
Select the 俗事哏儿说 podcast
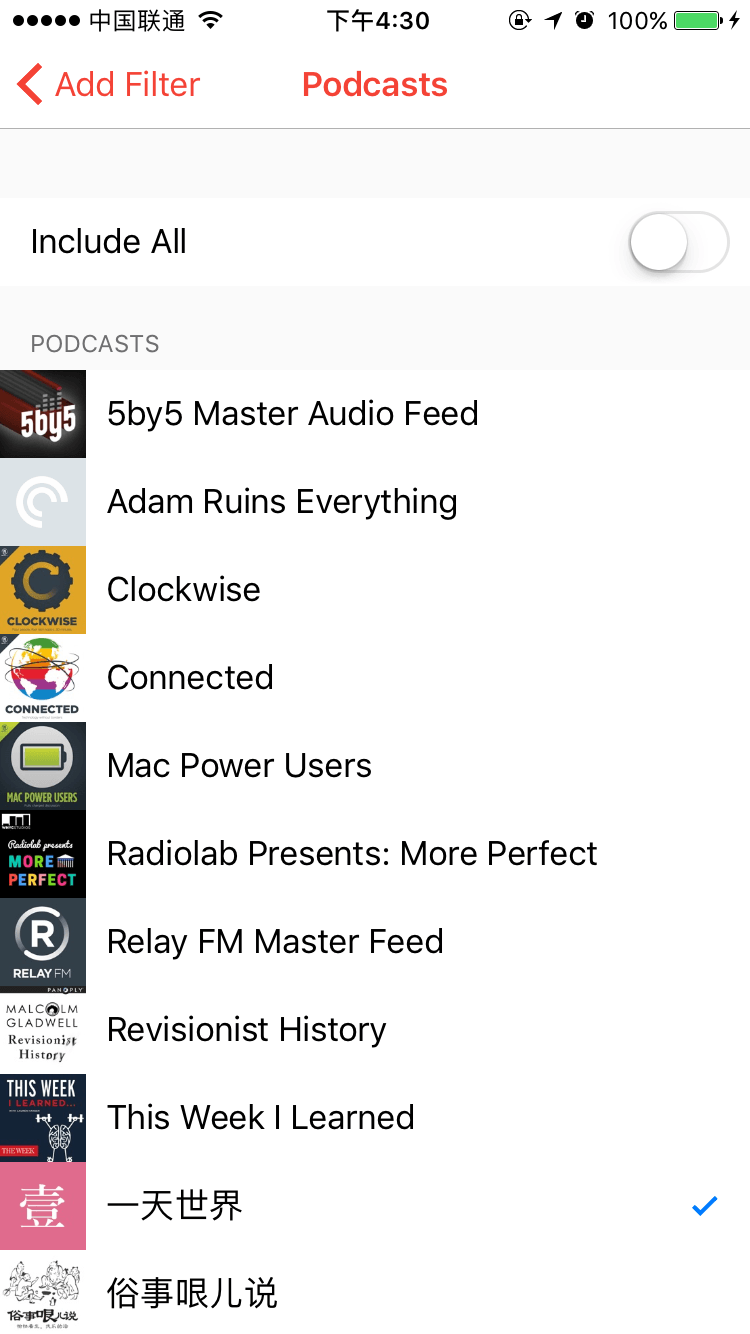(375, 1292)
